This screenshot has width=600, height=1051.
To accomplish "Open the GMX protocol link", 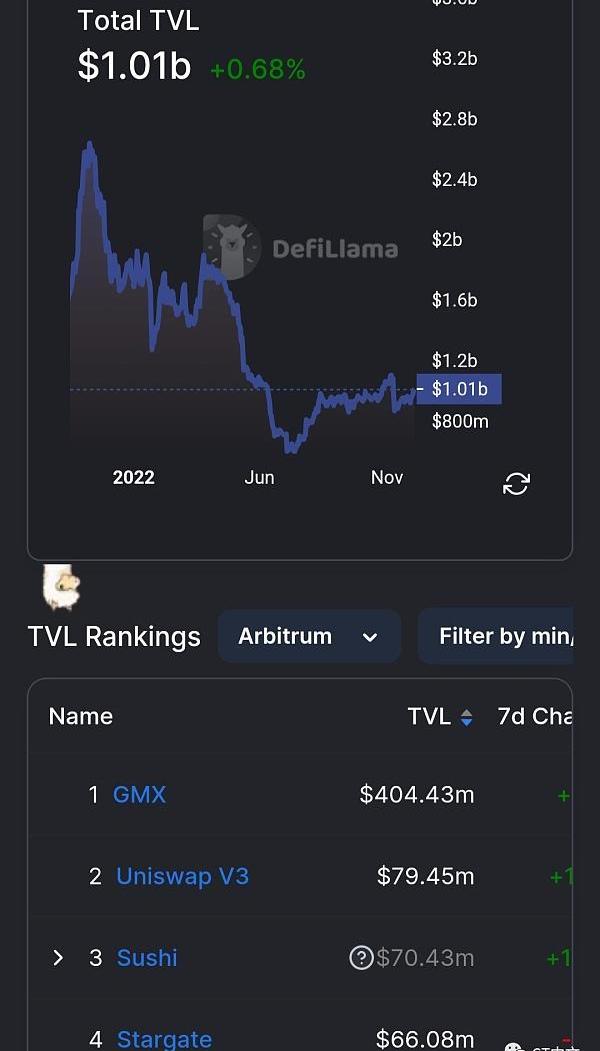I will point(139,795).
